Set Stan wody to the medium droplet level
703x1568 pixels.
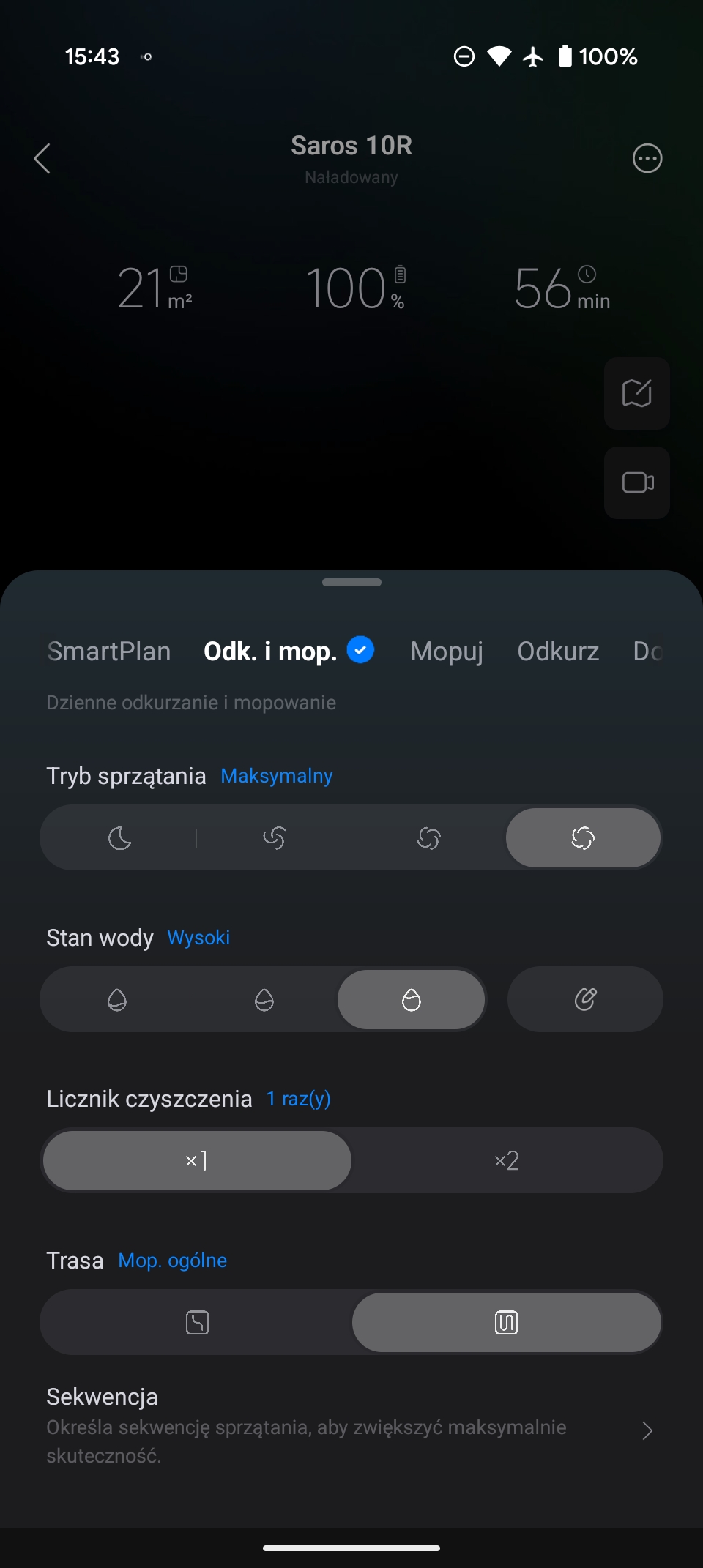click(x=264, y=1000)
